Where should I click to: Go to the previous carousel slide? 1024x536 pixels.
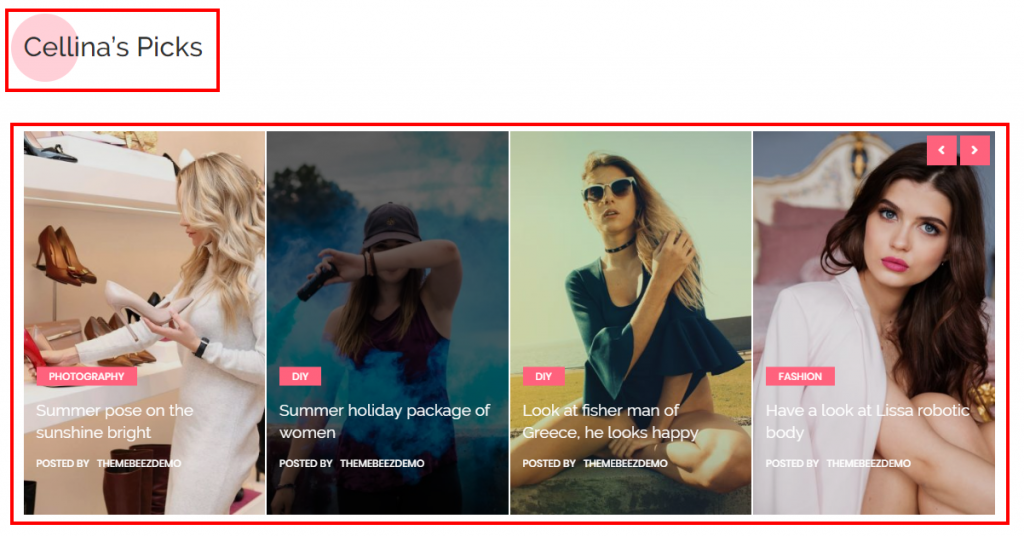coord(941,150)
